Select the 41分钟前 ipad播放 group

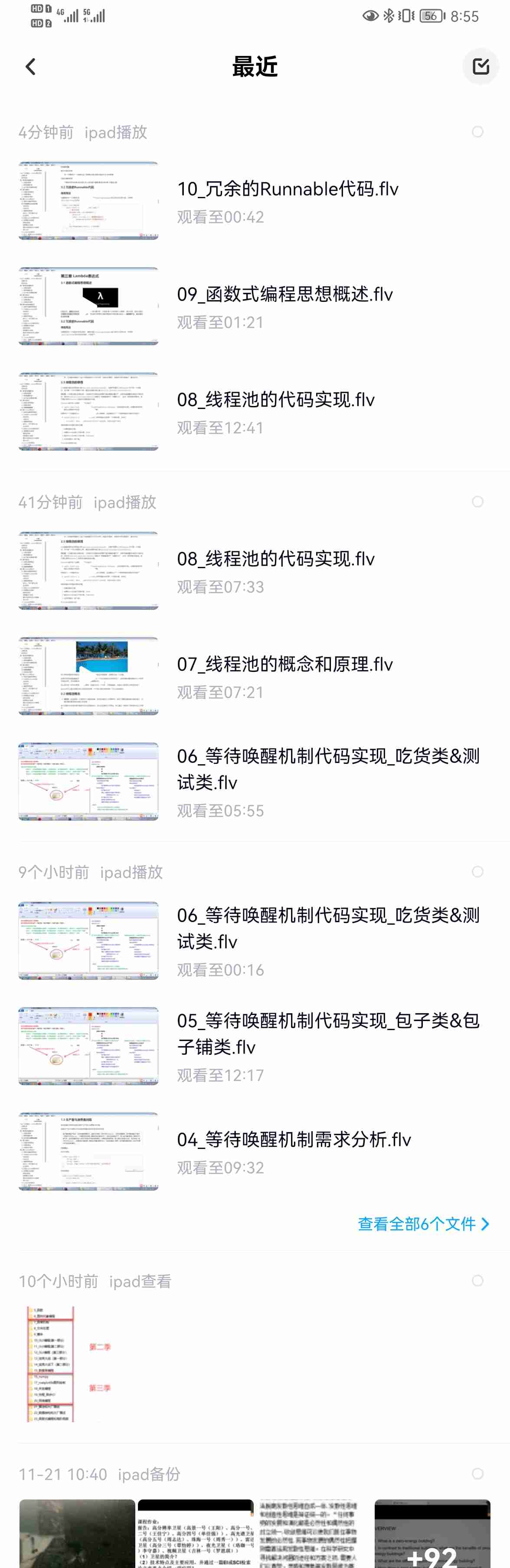(x=477, y=501)
